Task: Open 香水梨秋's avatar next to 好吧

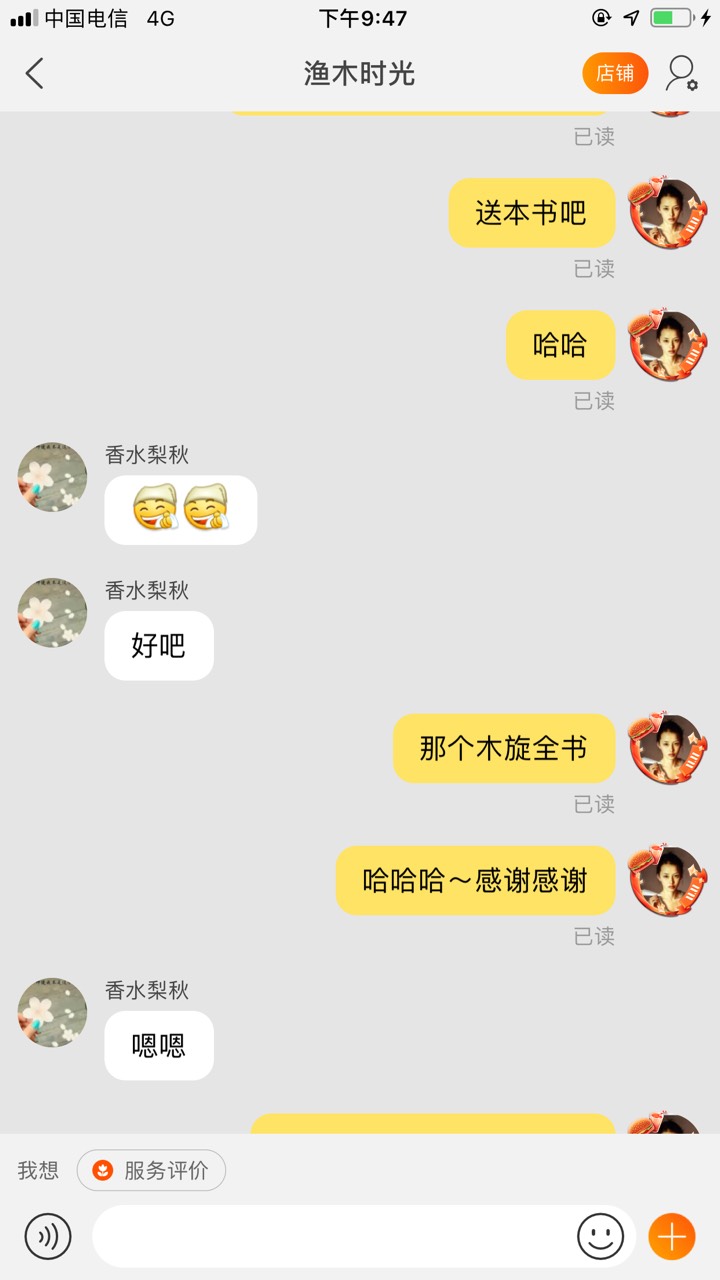Action: point(52,612)
